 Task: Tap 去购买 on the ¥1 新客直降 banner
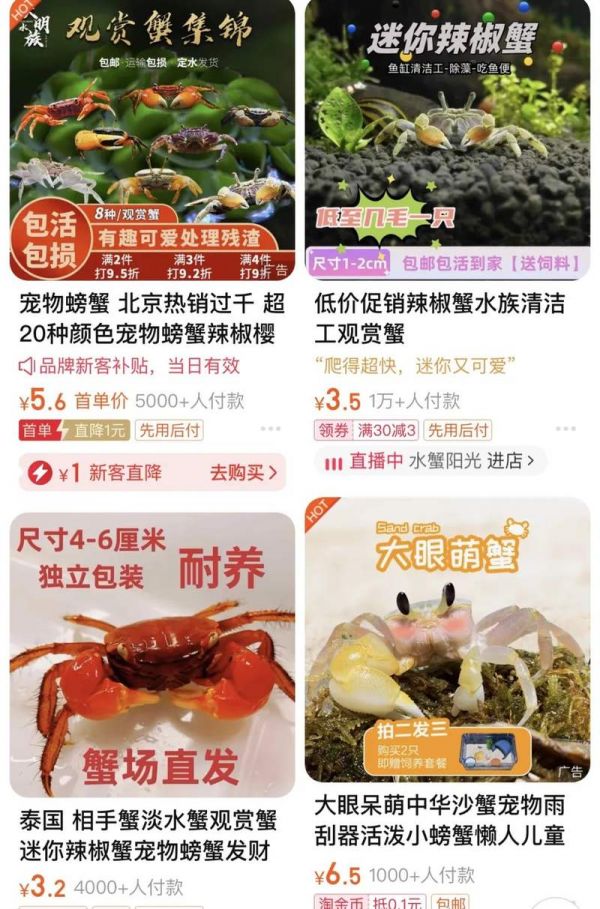point(243,472)
